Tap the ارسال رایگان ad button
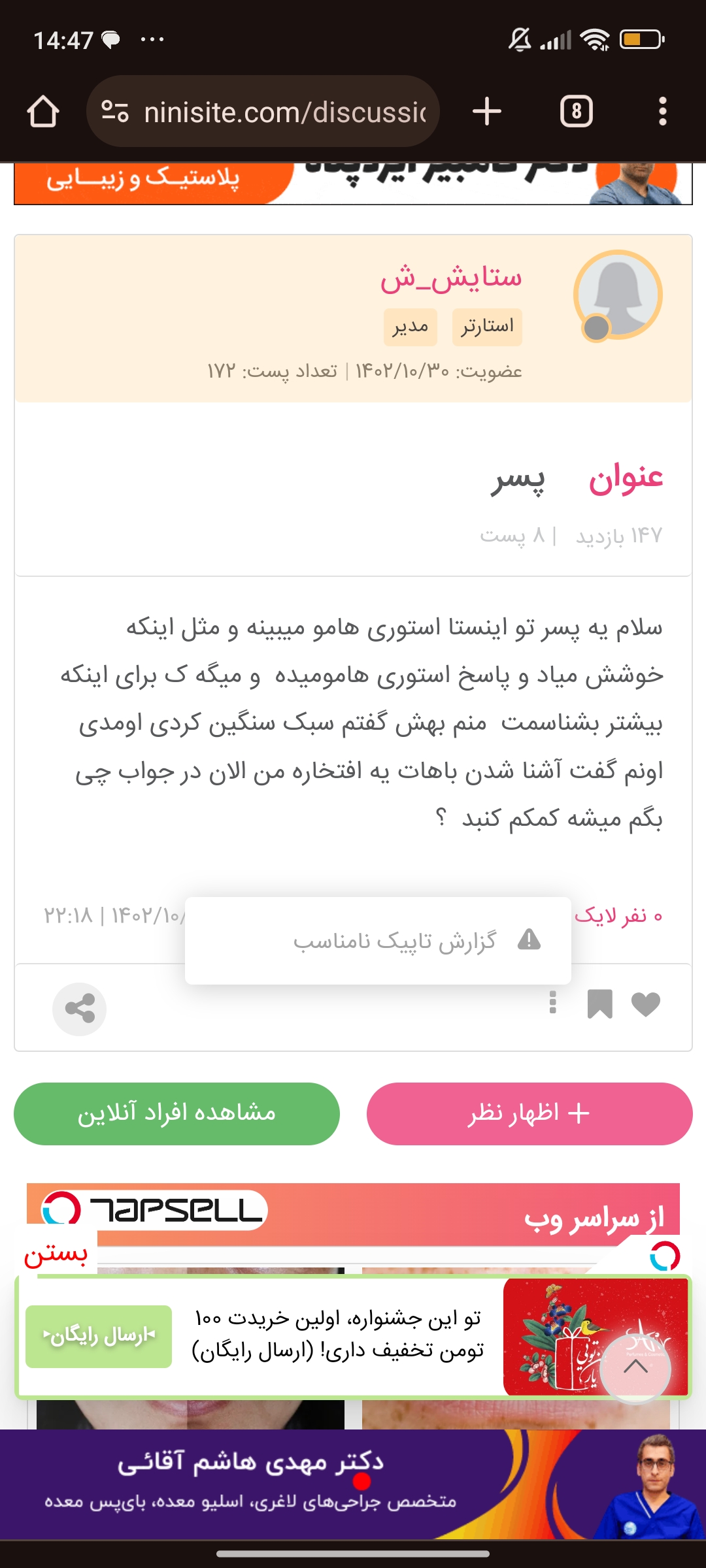 tap(99, 1336)
